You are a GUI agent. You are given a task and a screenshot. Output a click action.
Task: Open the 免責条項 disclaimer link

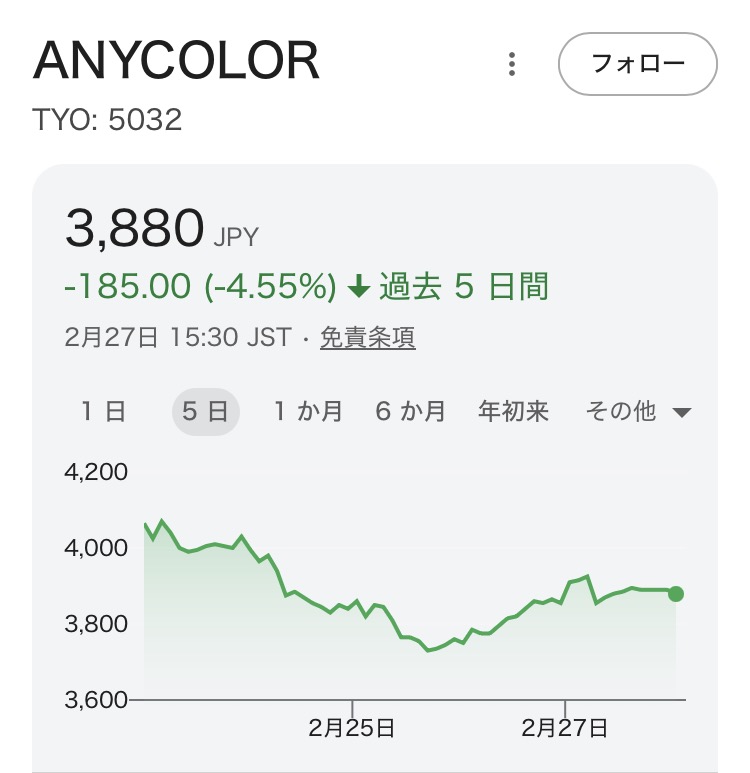(367, 338)
